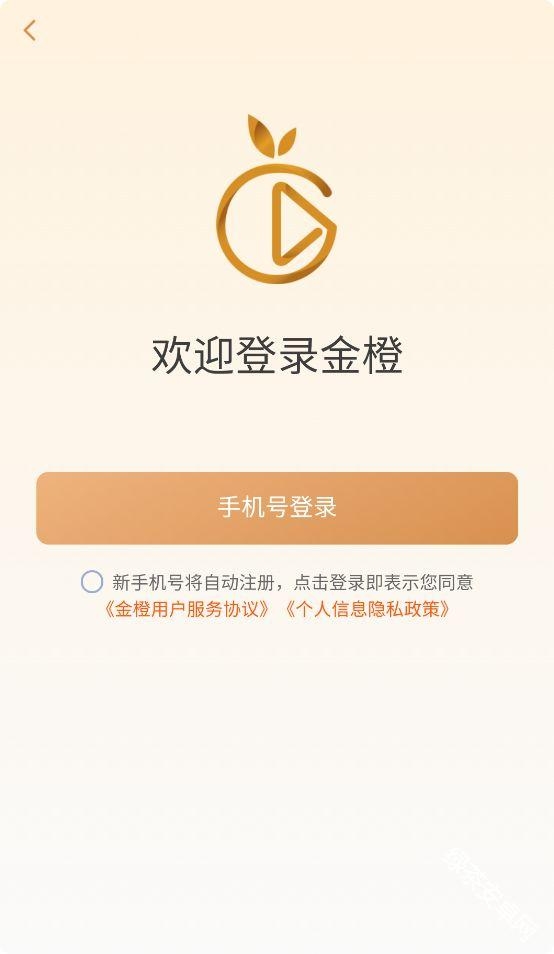Tap the 手机号登录 button
Screen dimensions: 554x954
point(277,508)
